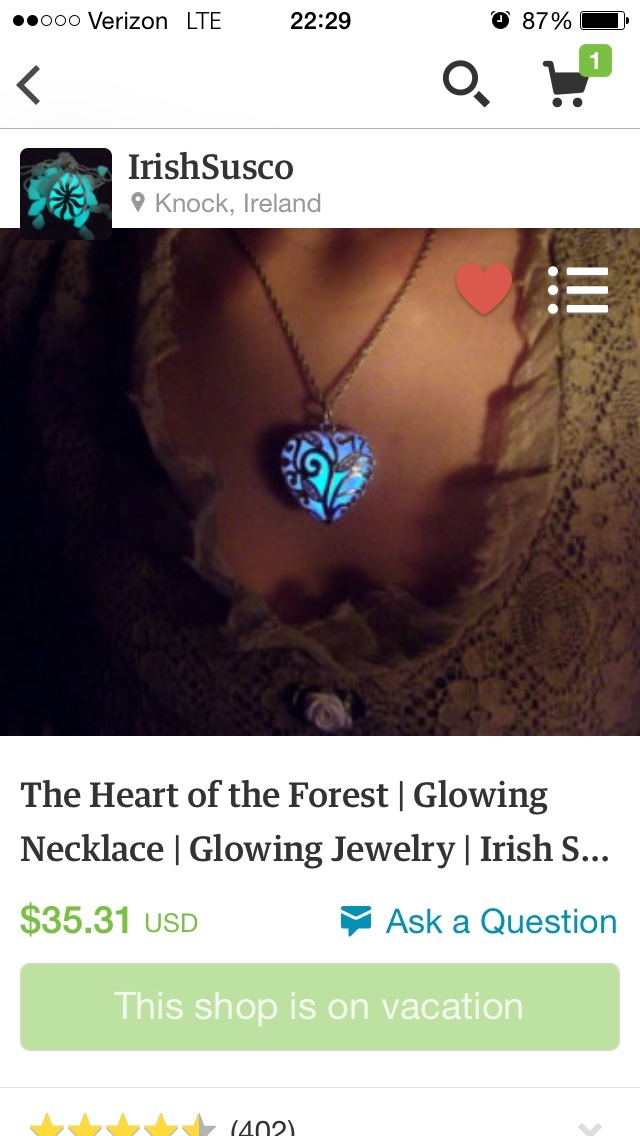
Task: Go back to the previous screen
Action: click(x=30, y=84)
